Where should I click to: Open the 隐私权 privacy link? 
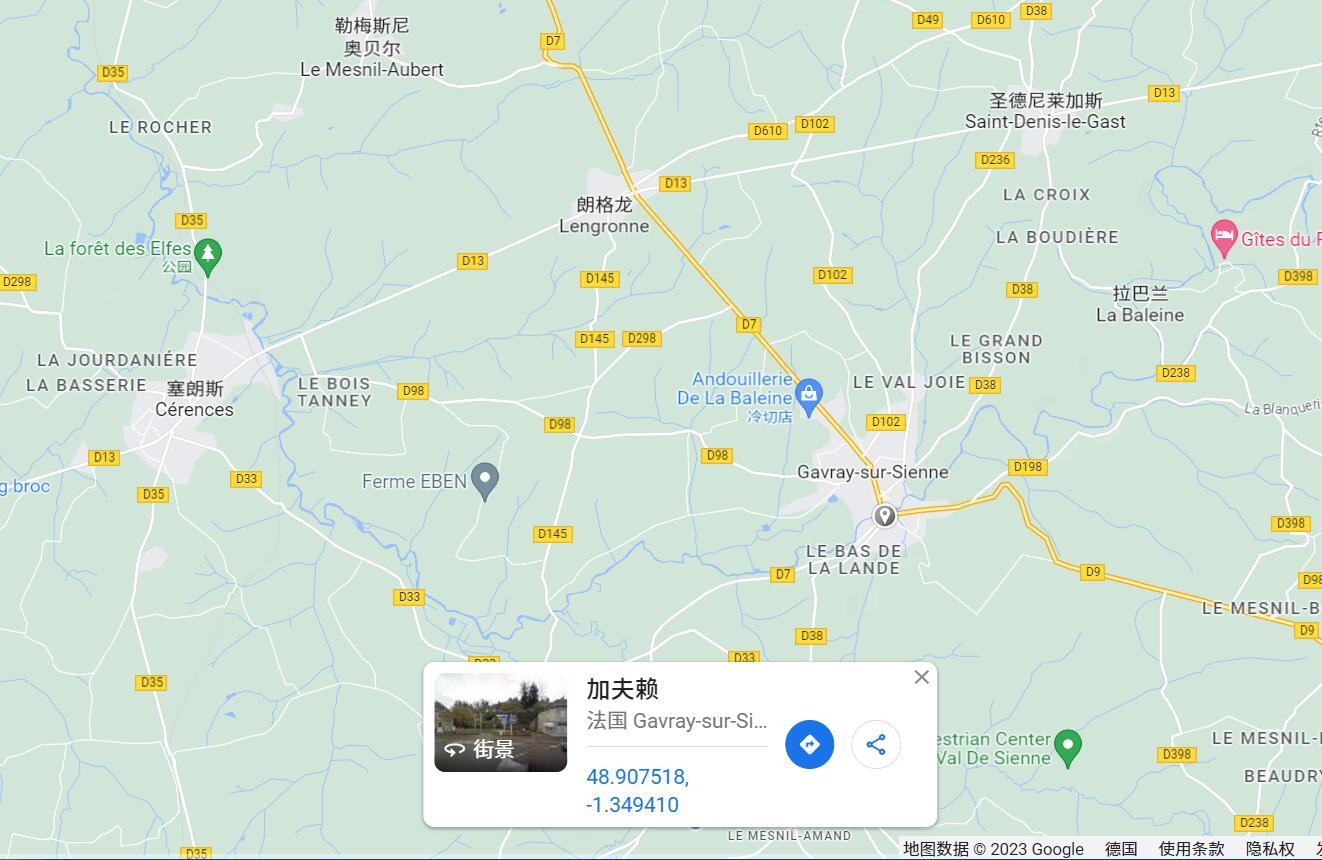pyautogui.click(x=1270, y=849)
